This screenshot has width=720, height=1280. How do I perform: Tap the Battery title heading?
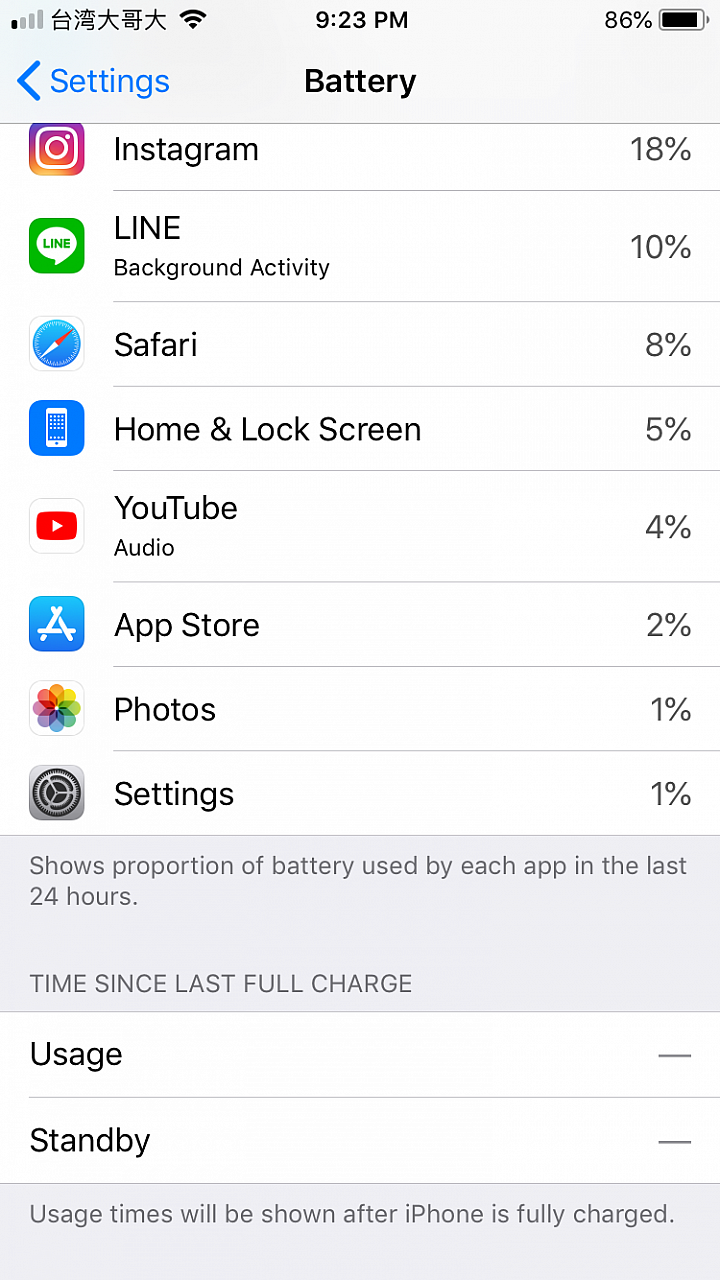360,81
